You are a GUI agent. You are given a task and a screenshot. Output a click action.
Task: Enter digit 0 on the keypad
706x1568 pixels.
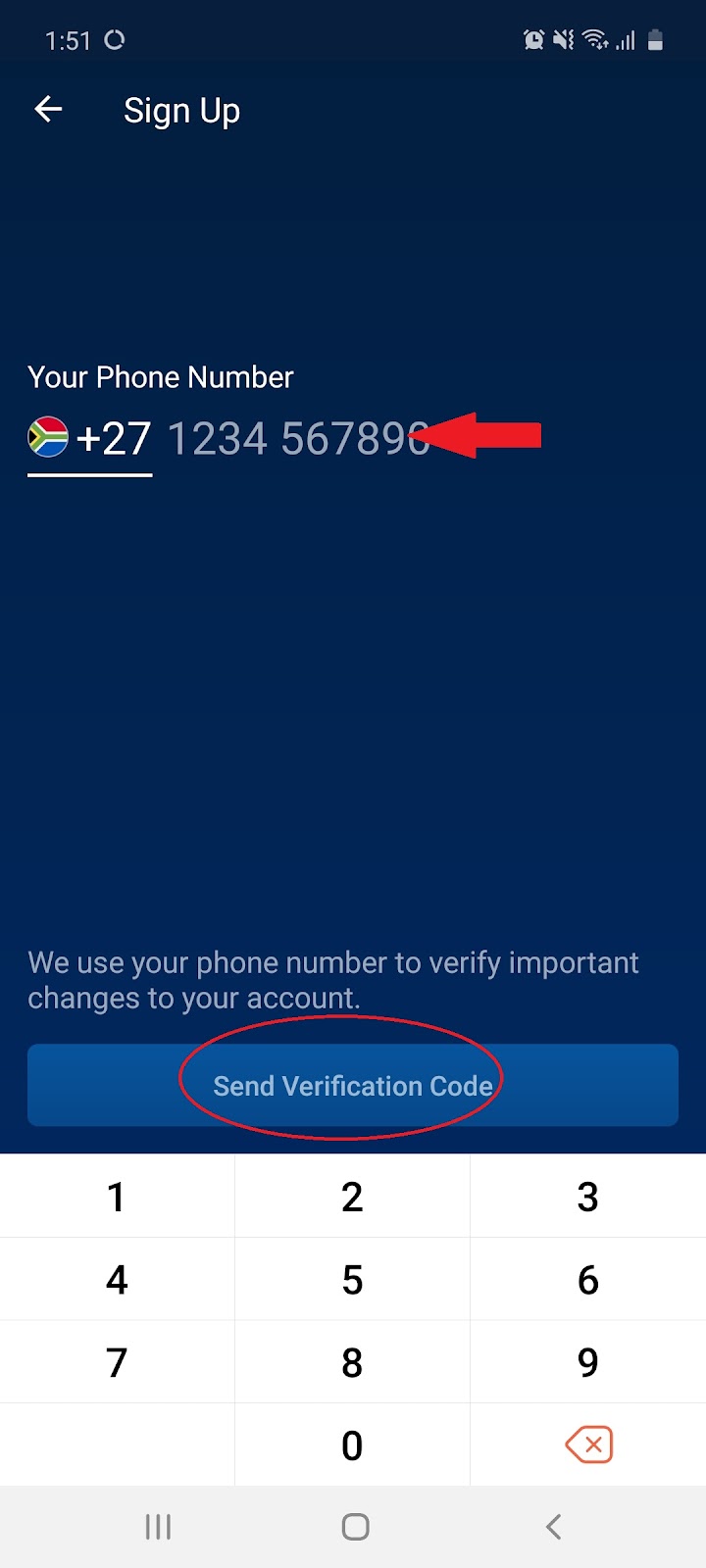click(352, 1445)
